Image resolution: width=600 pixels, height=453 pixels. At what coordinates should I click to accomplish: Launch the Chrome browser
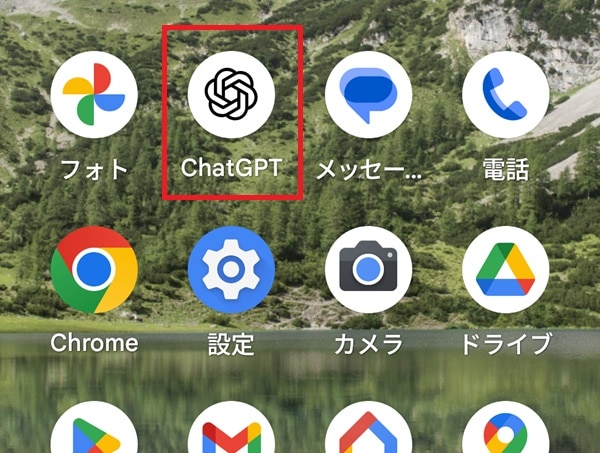pyautogui.click(x=94, y=270)
